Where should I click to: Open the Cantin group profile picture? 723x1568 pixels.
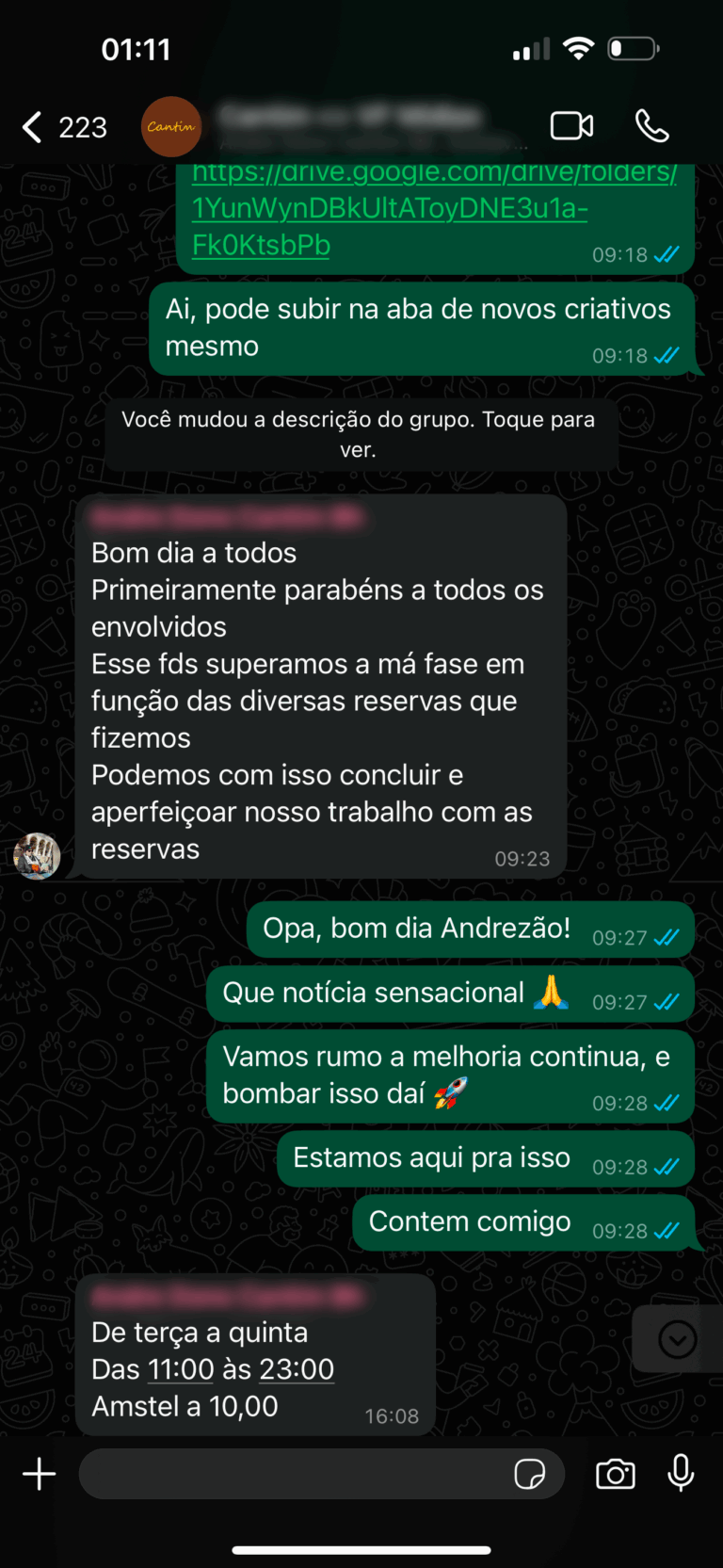[x=171, y=127]
